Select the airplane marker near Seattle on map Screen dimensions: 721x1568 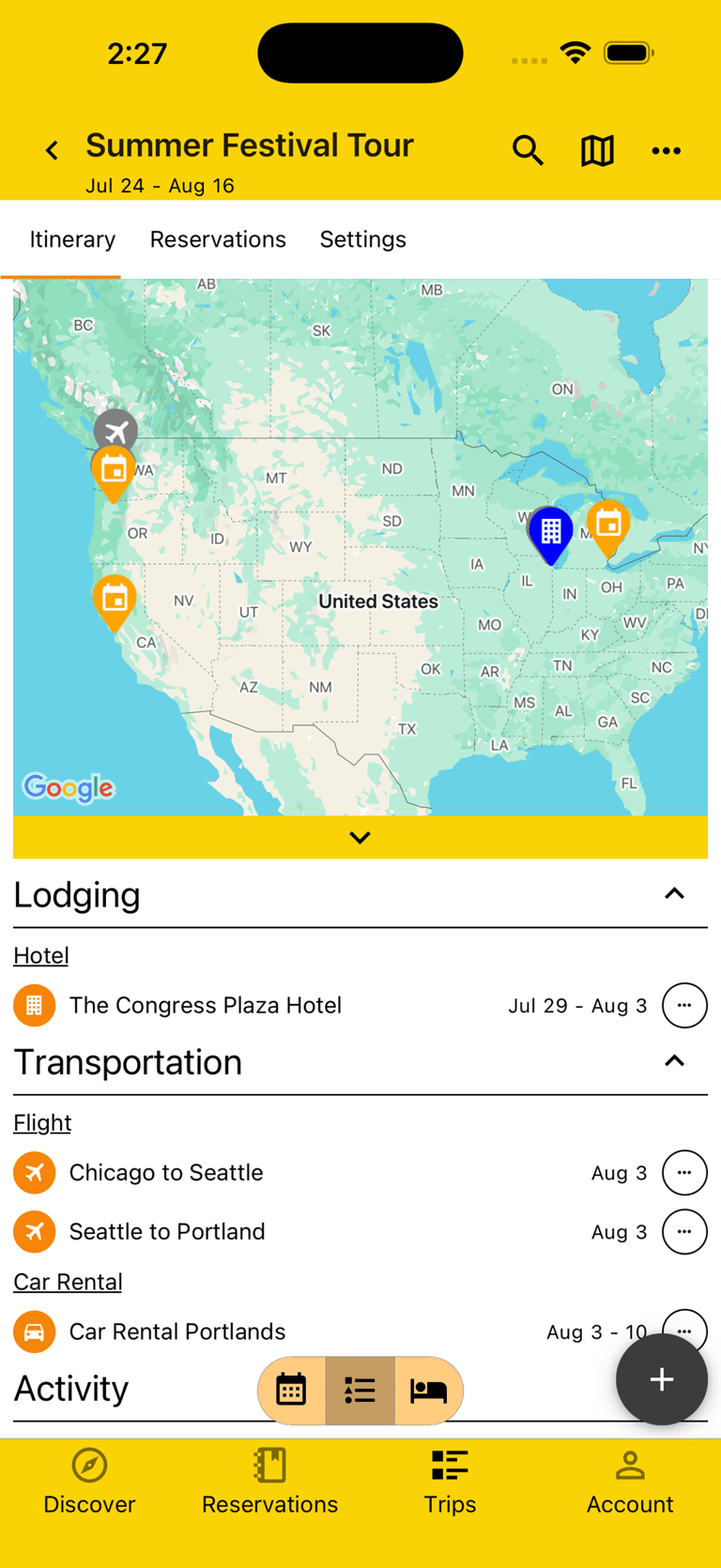pyautogui.click(x=115, y=432)
